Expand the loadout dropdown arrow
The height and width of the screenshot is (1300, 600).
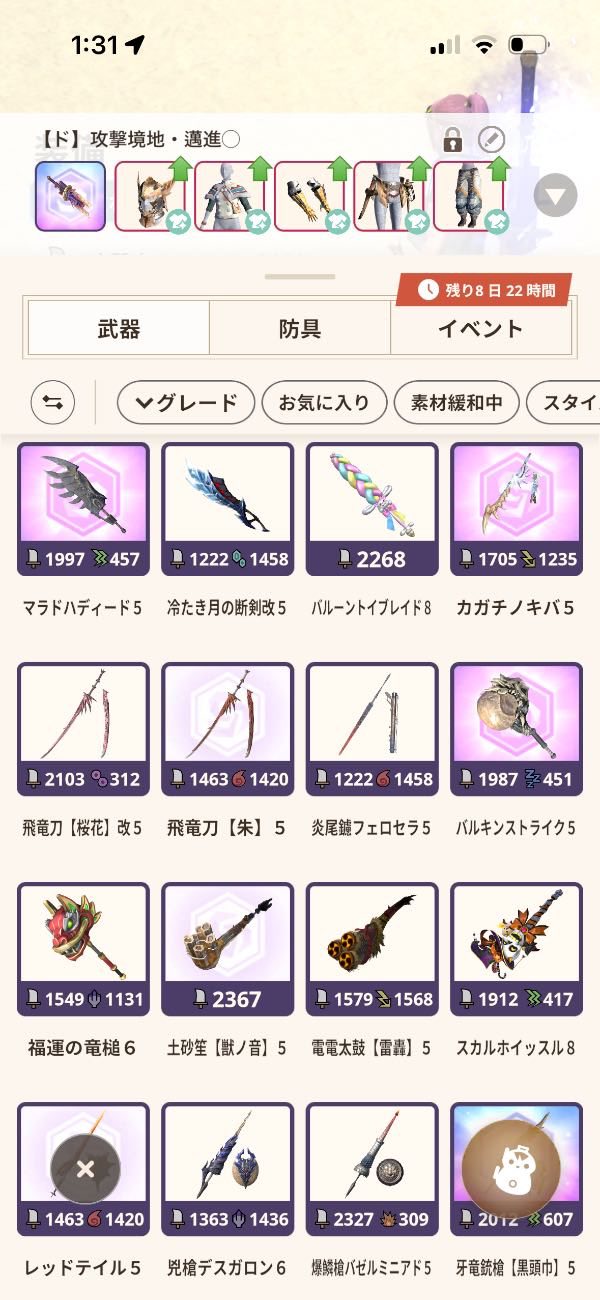pos(555,195)
